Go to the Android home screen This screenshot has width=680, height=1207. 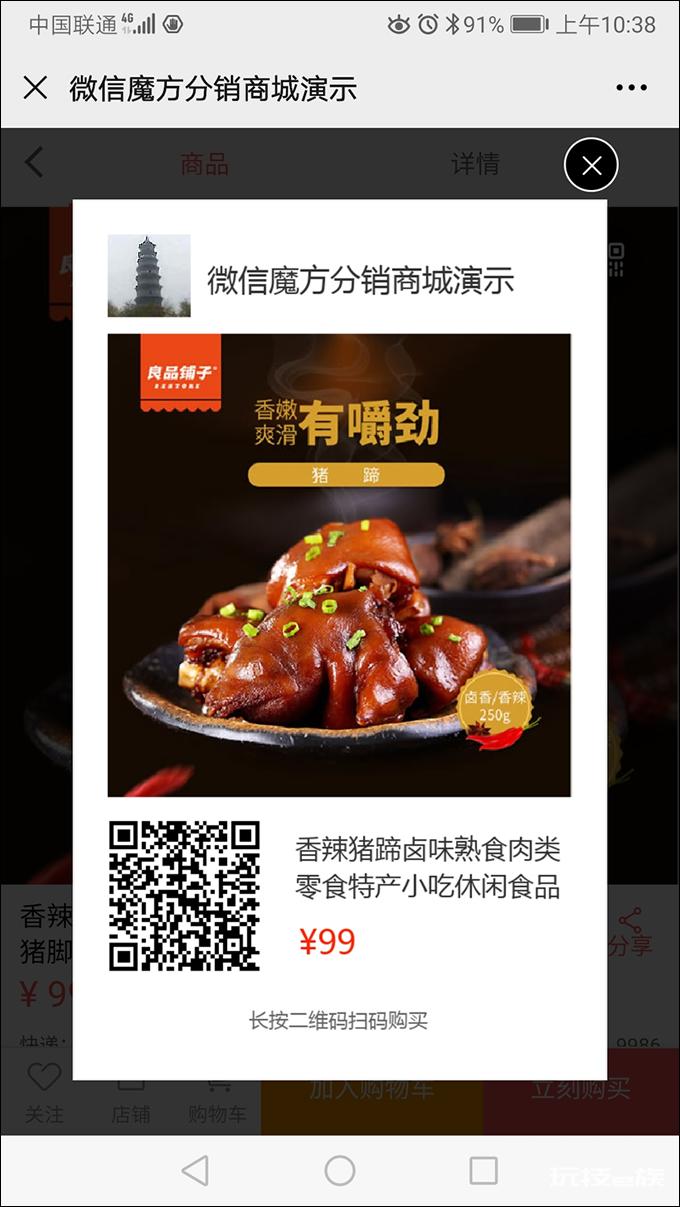click(340, 1170)
